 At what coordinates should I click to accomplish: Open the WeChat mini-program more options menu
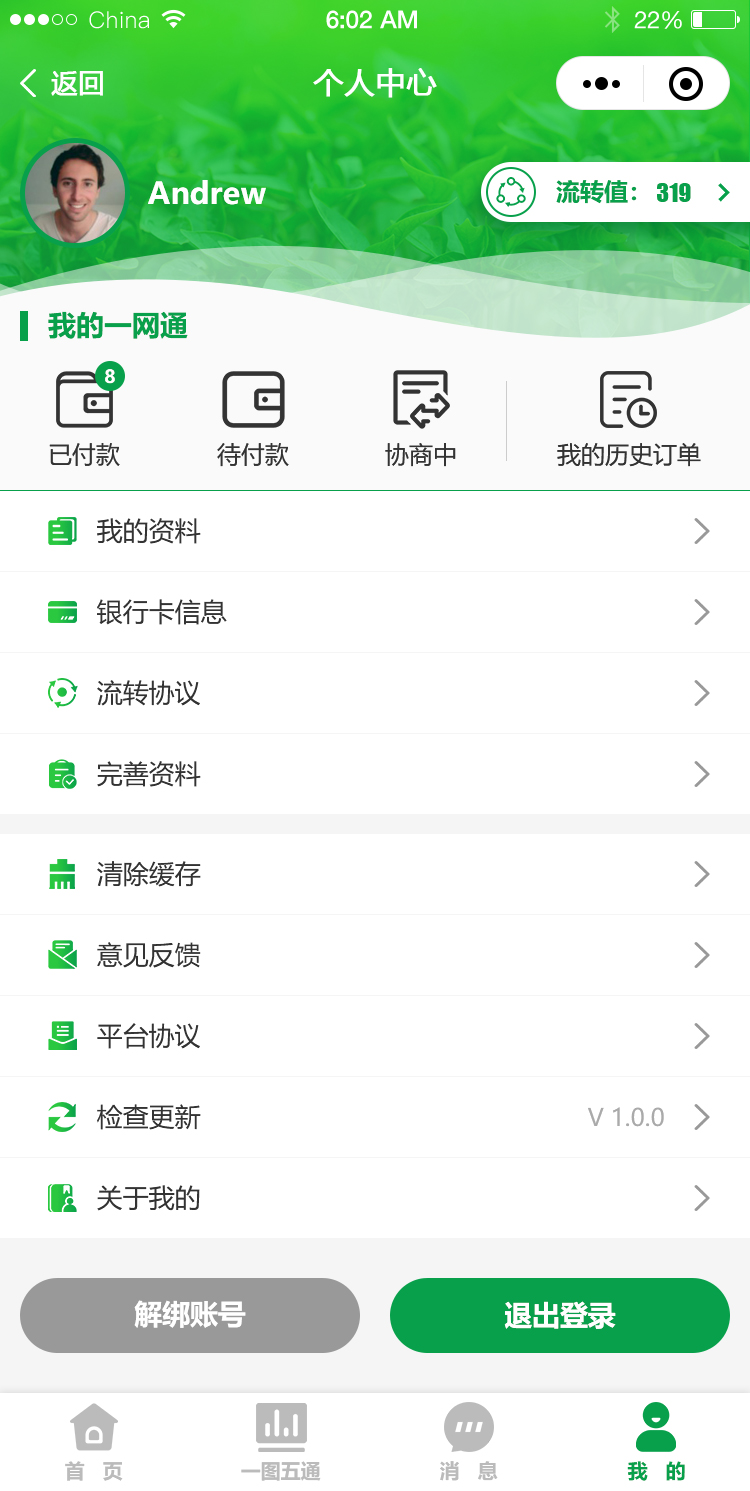tap(600, 84)
